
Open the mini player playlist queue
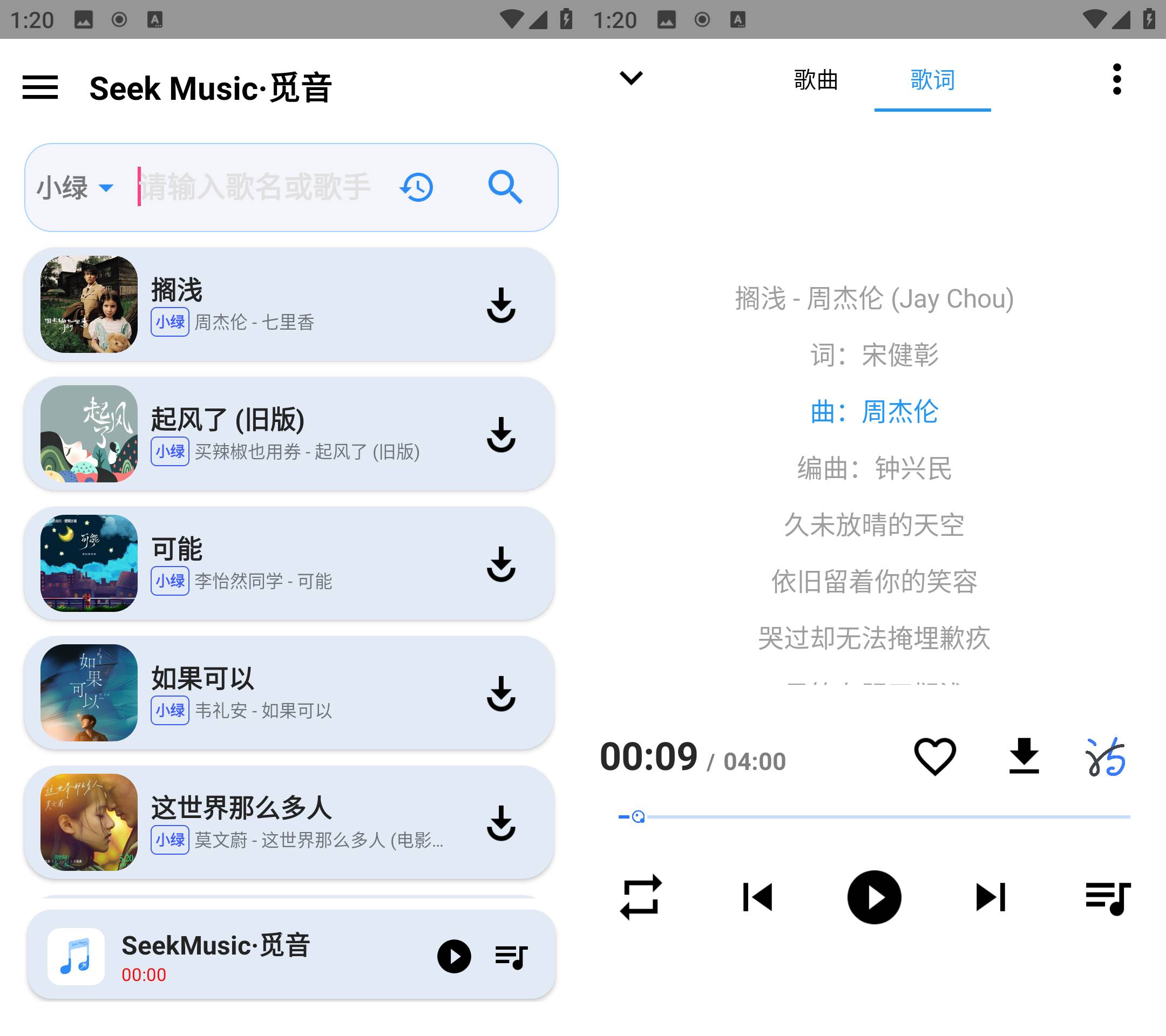pyautogui.click(x=512, y=956)
